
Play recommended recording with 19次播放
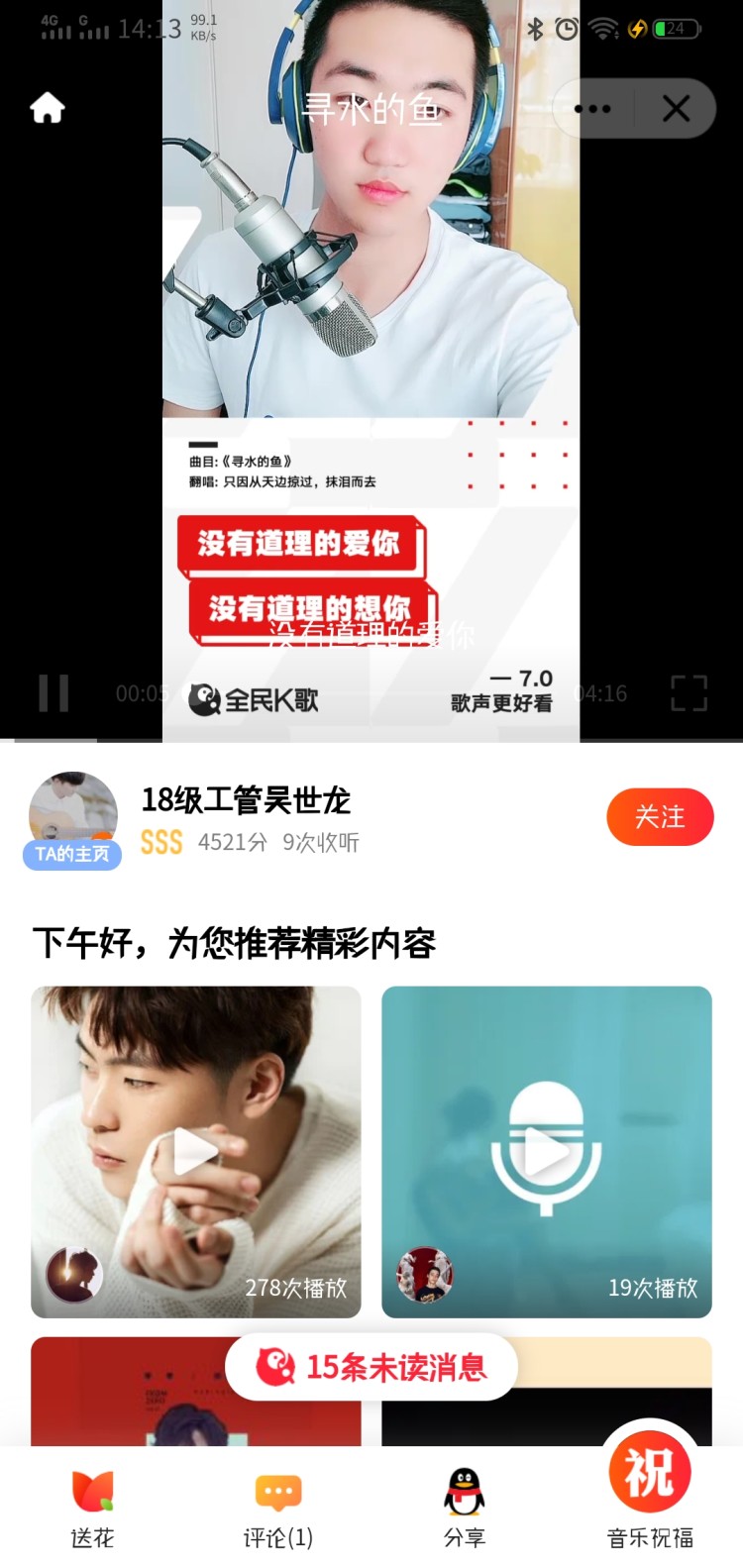click(547, 1151)
